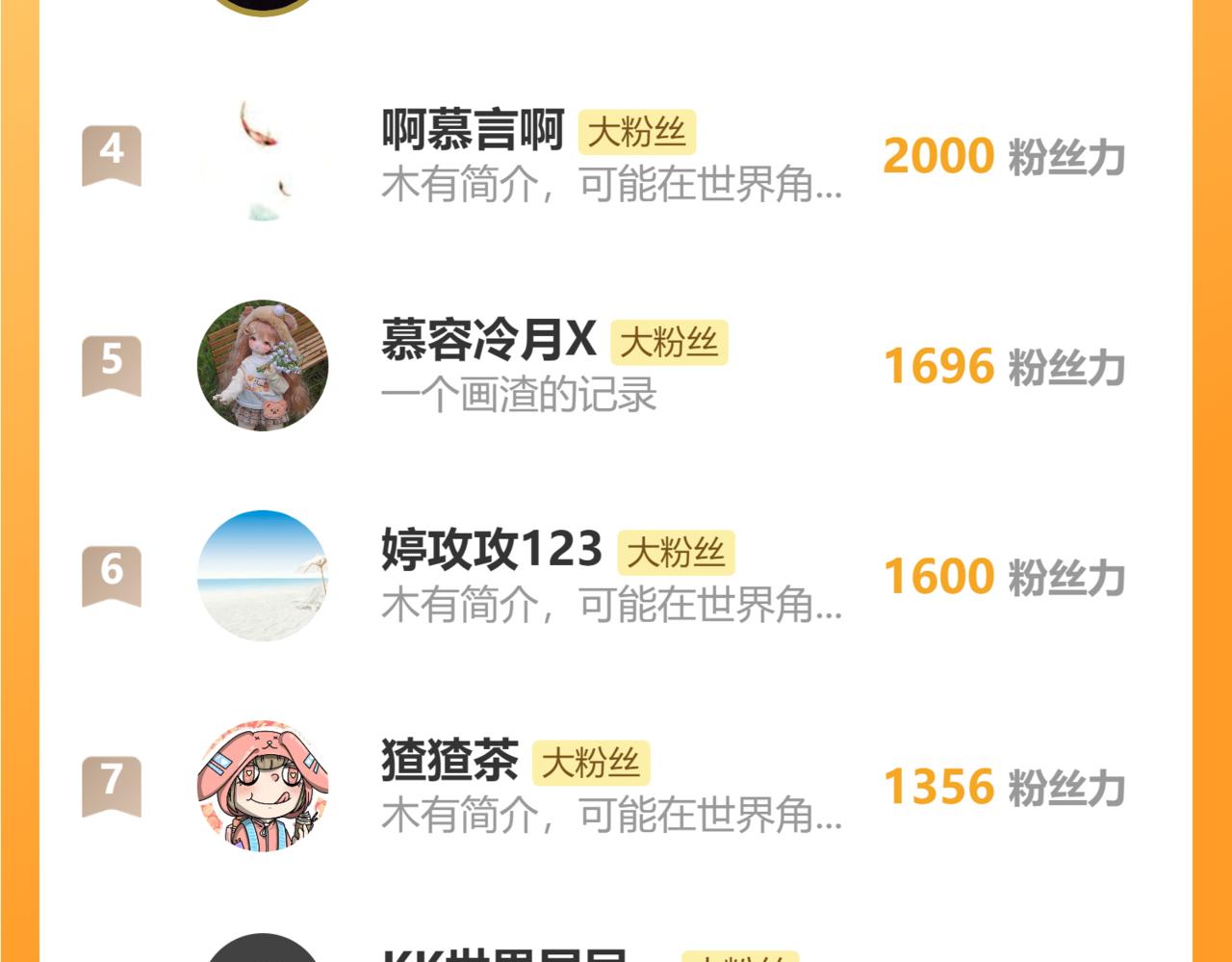Tap 慕容冷月X's doll avatar
The image size is (1232, 962).
point(263,366)
